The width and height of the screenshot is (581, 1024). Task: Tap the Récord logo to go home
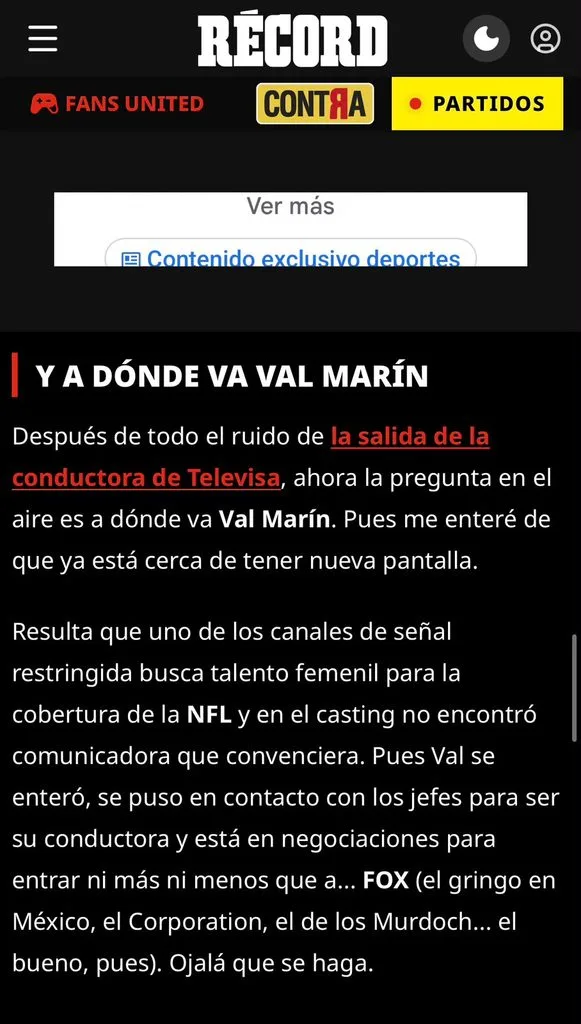pos(292,40)
